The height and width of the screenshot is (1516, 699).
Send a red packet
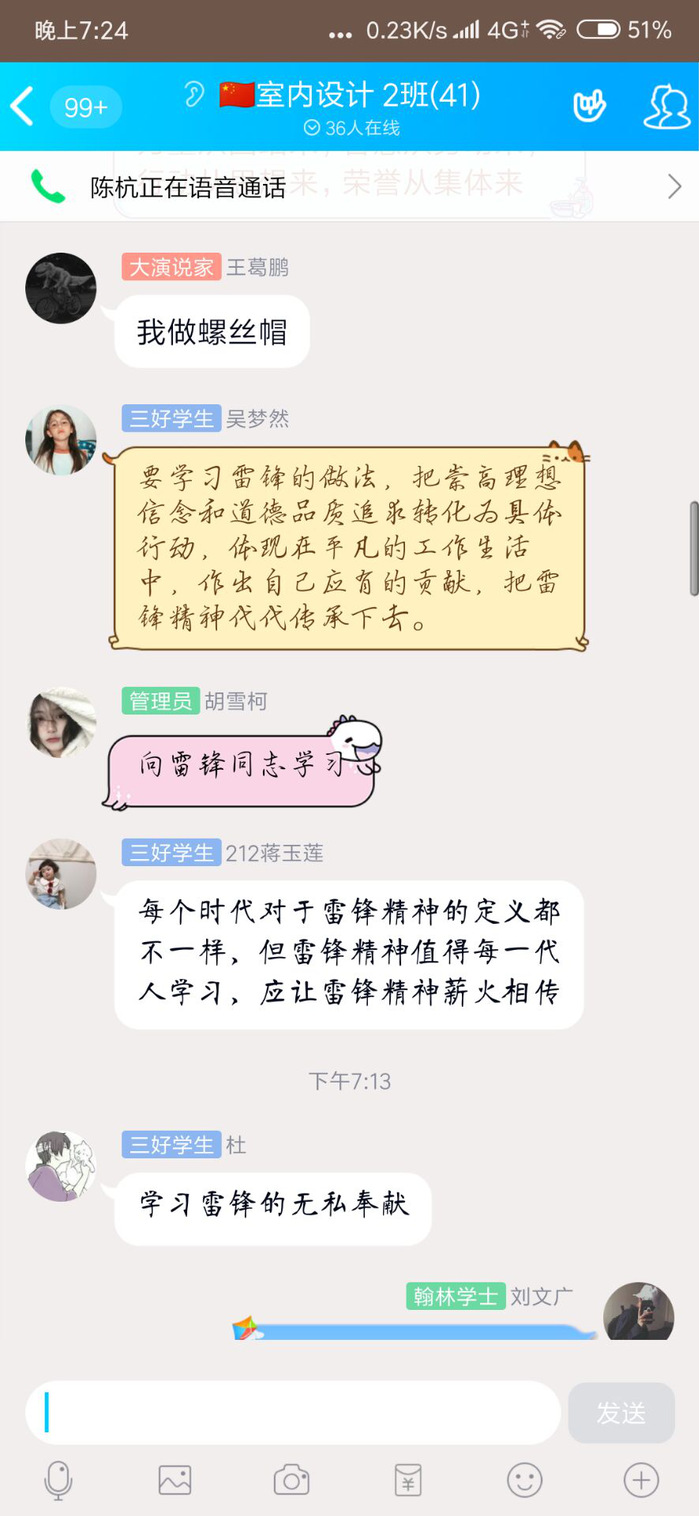pyautogui.click(x=408, y=1480)
